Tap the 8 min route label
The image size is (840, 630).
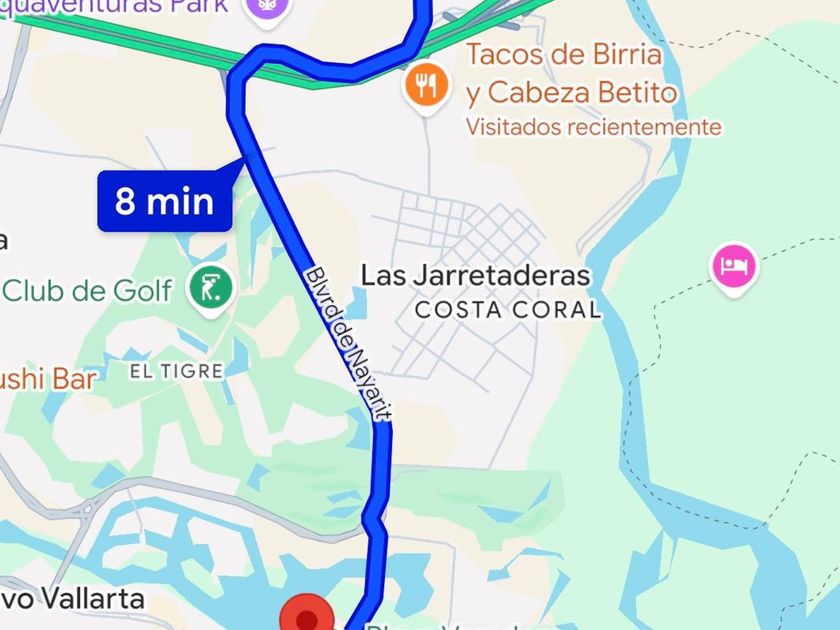point(165,201)
